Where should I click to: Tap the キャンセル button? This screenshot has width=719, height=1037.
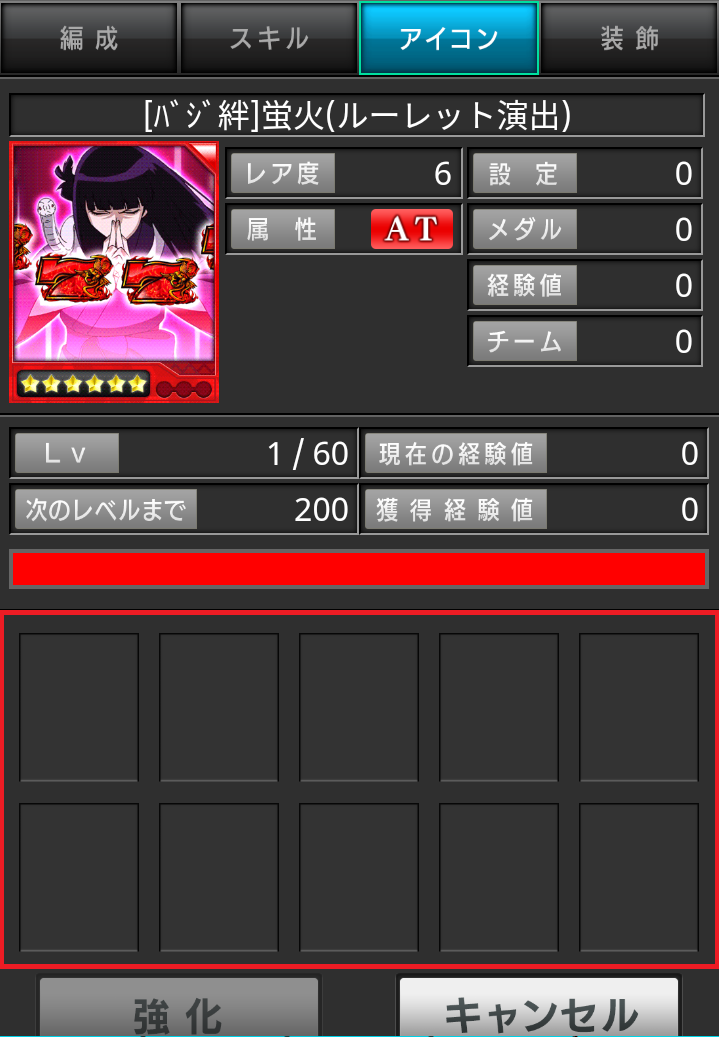(540, 1008)
